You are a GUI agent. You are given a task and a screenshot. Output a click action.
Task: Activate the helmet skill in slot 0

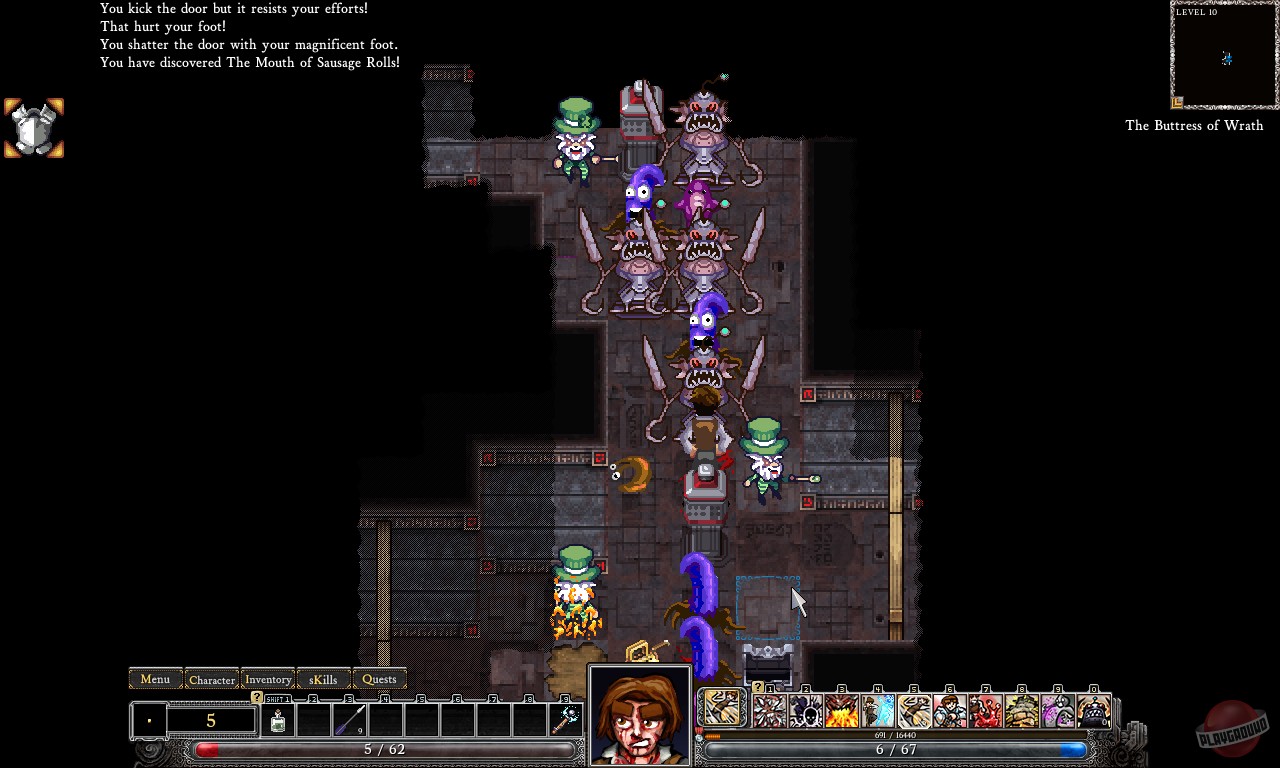pos(1094,711)
